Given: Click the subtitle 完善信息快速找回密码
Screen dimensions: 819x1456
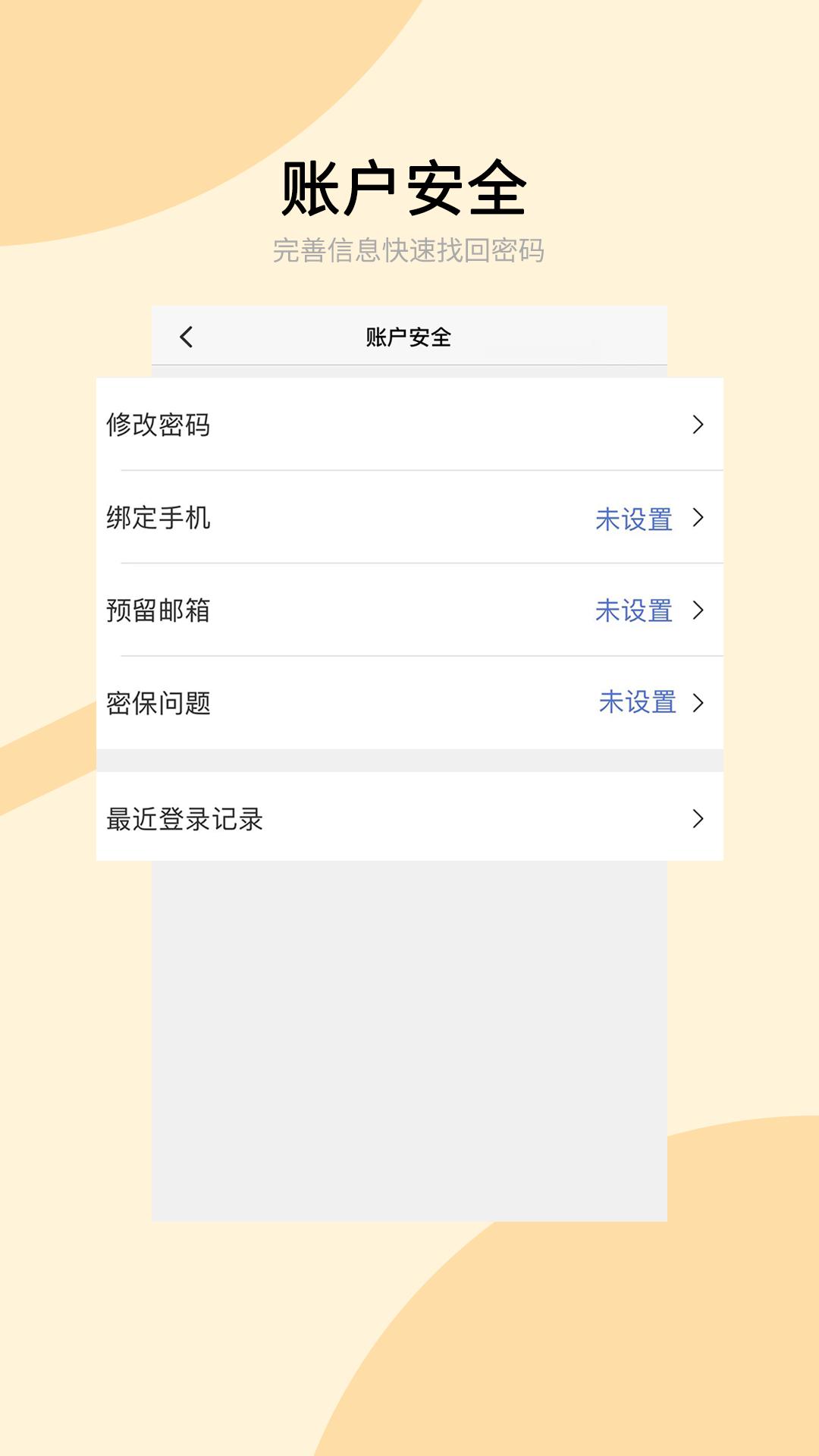Looking at the screenshot, I should 409,250.
